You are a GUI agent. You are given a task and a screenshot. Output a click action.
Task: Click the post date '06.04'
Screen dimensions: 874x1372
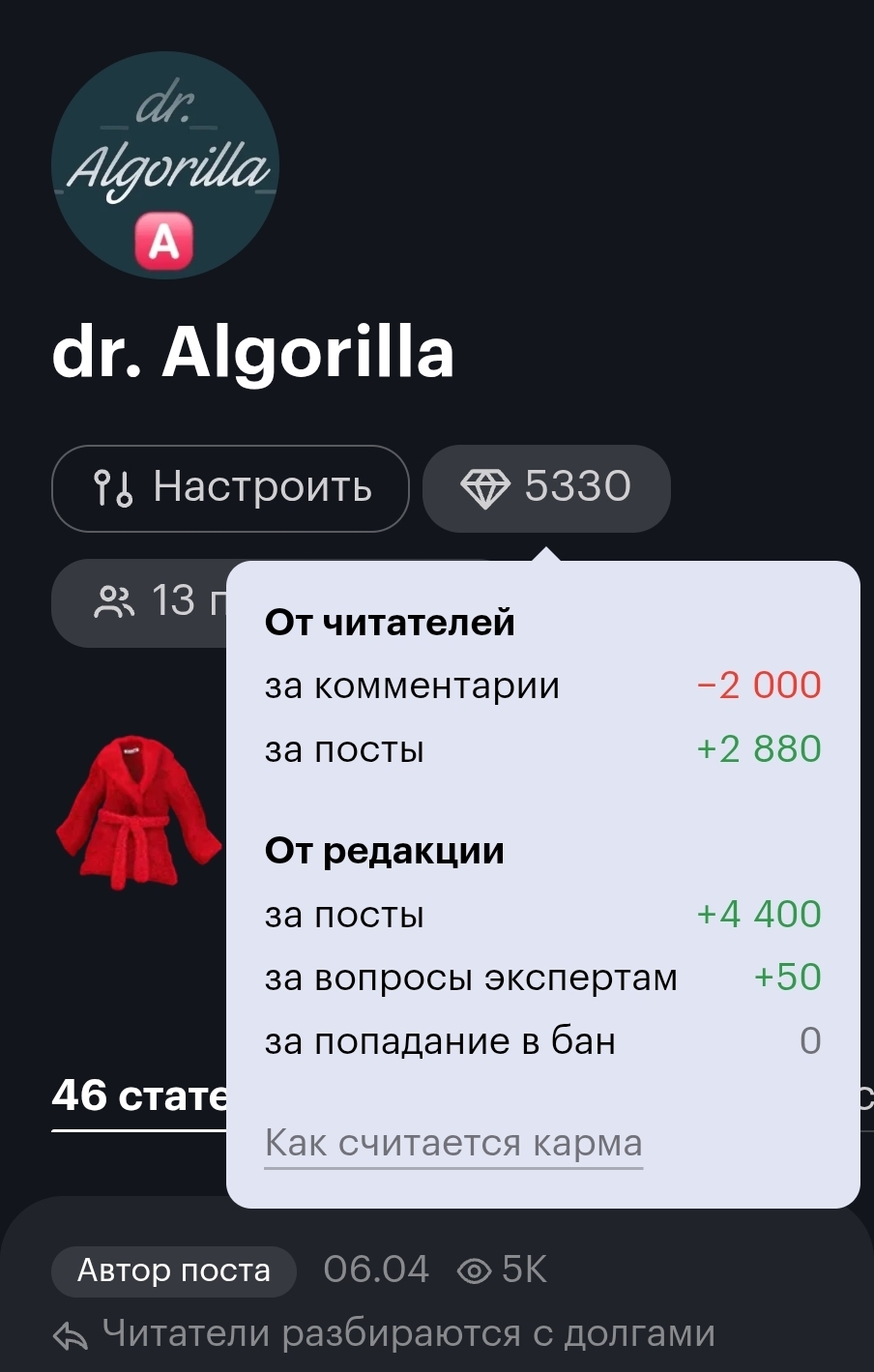coord(377,1270)
